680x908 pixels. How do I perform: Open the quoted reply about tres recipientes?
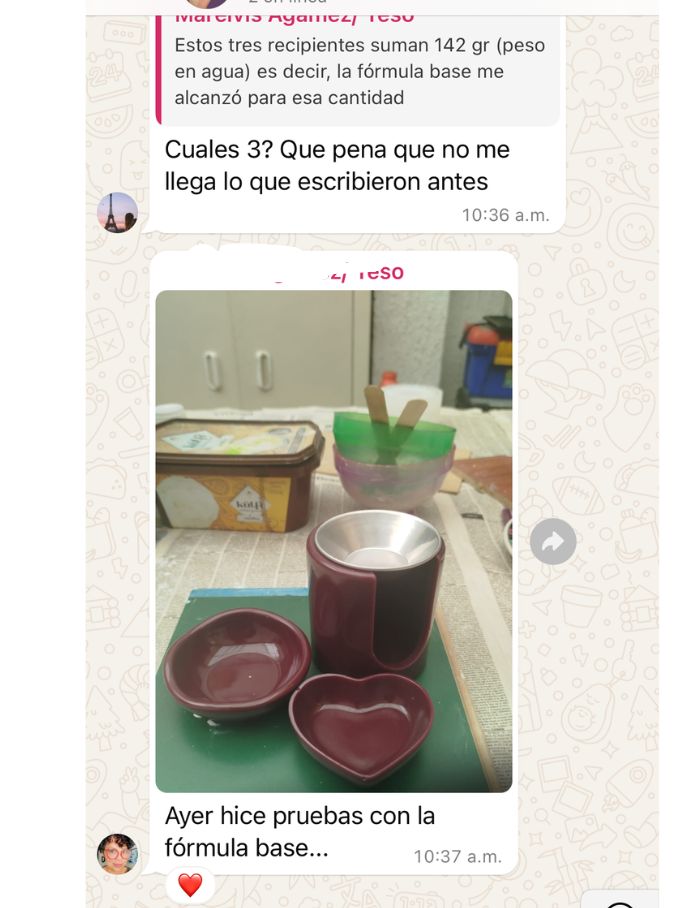pyautogui.click(x=358, y=68)
